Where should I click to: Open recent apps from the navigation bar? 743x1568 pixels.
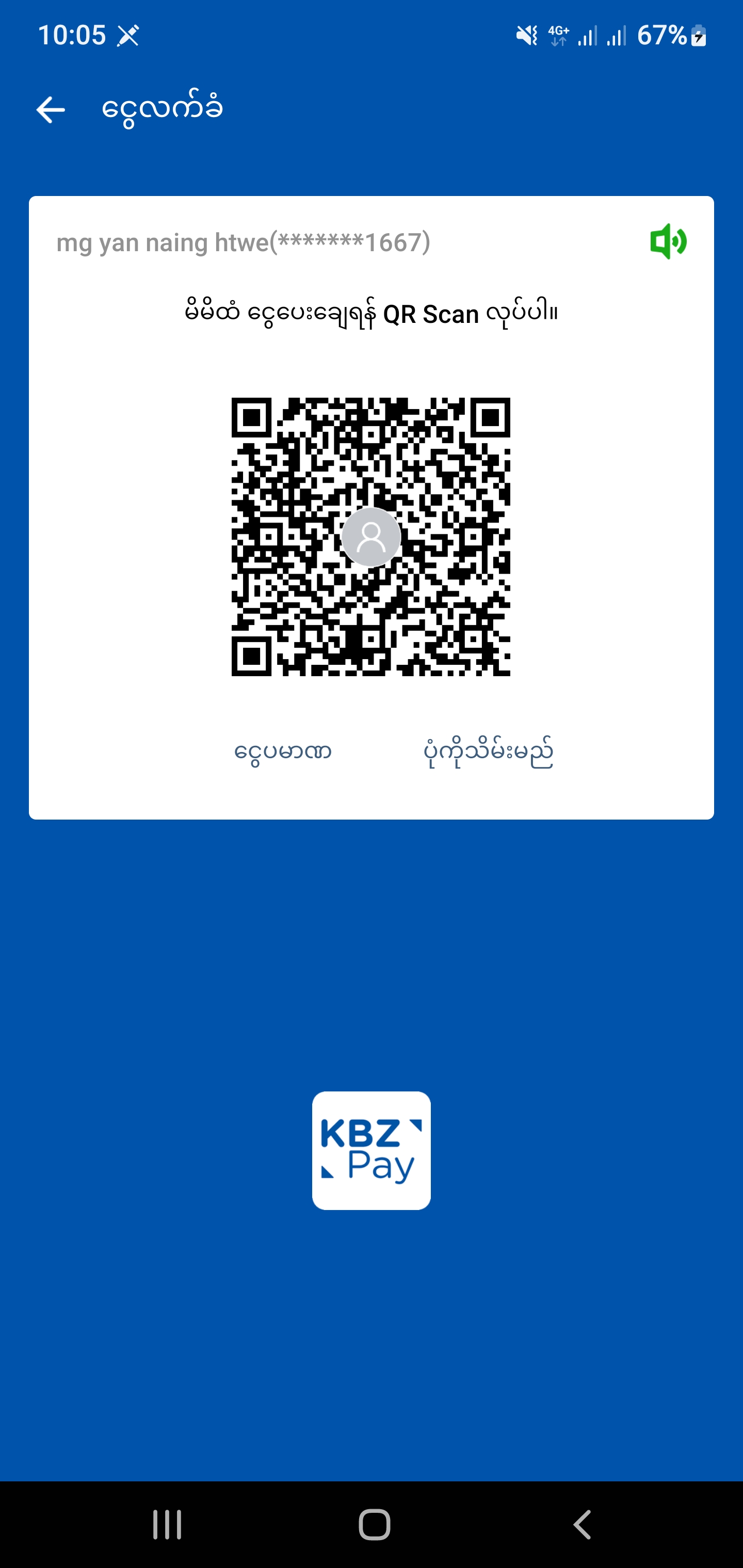pos(167,1525)
